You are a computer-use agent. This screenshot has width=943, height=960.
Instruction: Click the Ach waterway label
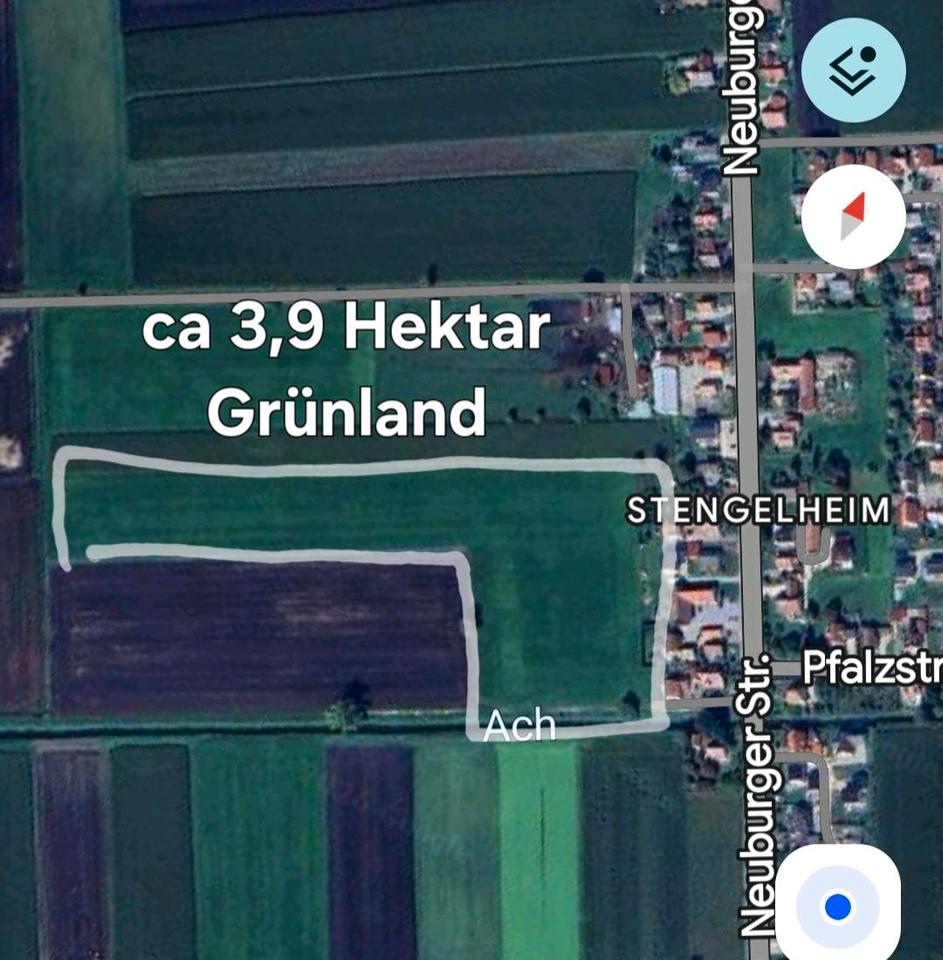521,726
